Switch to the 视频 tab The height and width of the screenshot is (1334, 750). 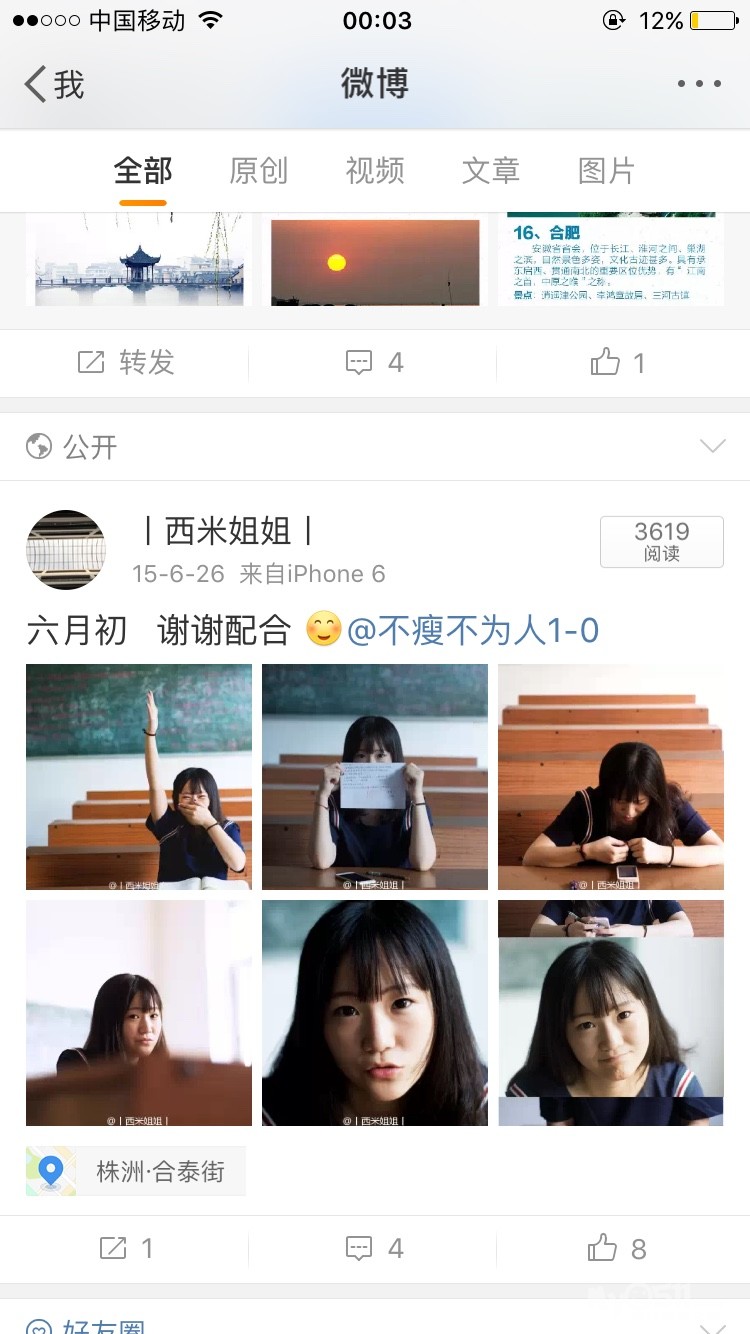(375, 171)
